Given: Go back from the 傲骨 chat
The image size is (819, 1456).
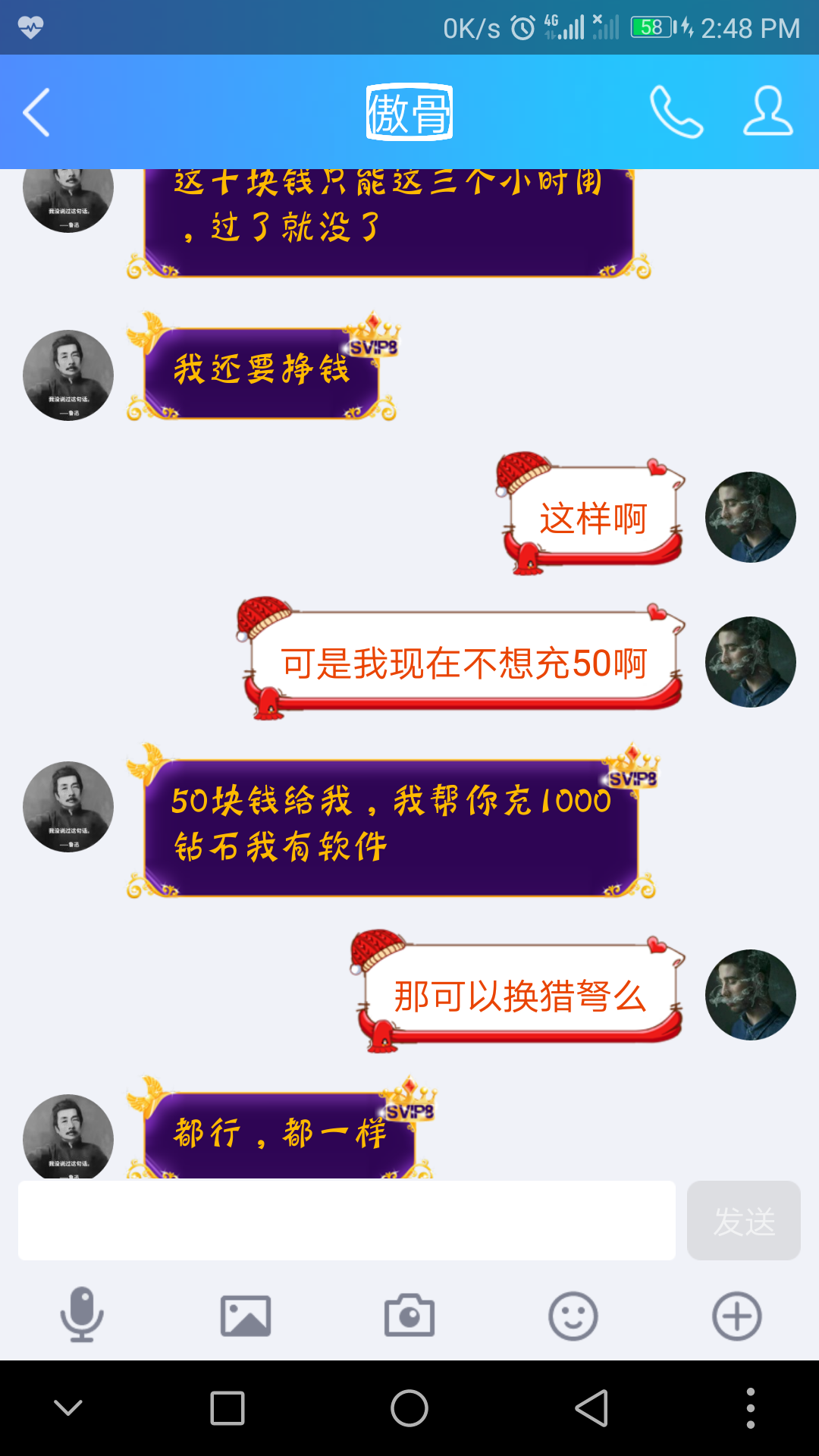Looking at the screenshot, I should [x=36, y=112].
